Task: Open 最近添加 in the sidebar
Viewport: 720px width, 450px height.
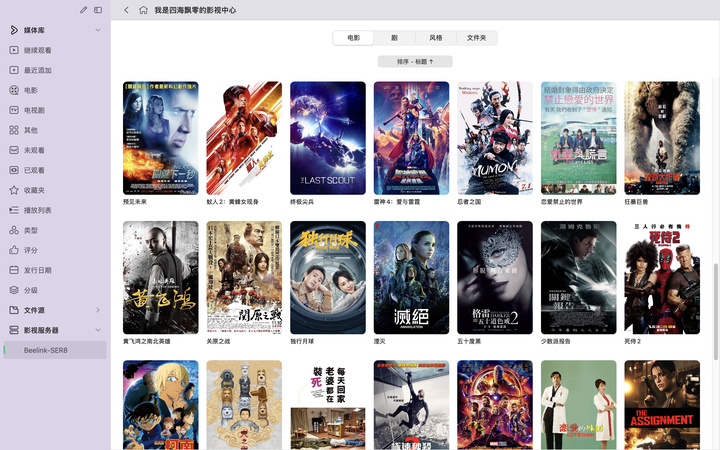Action: click(38, 70)
